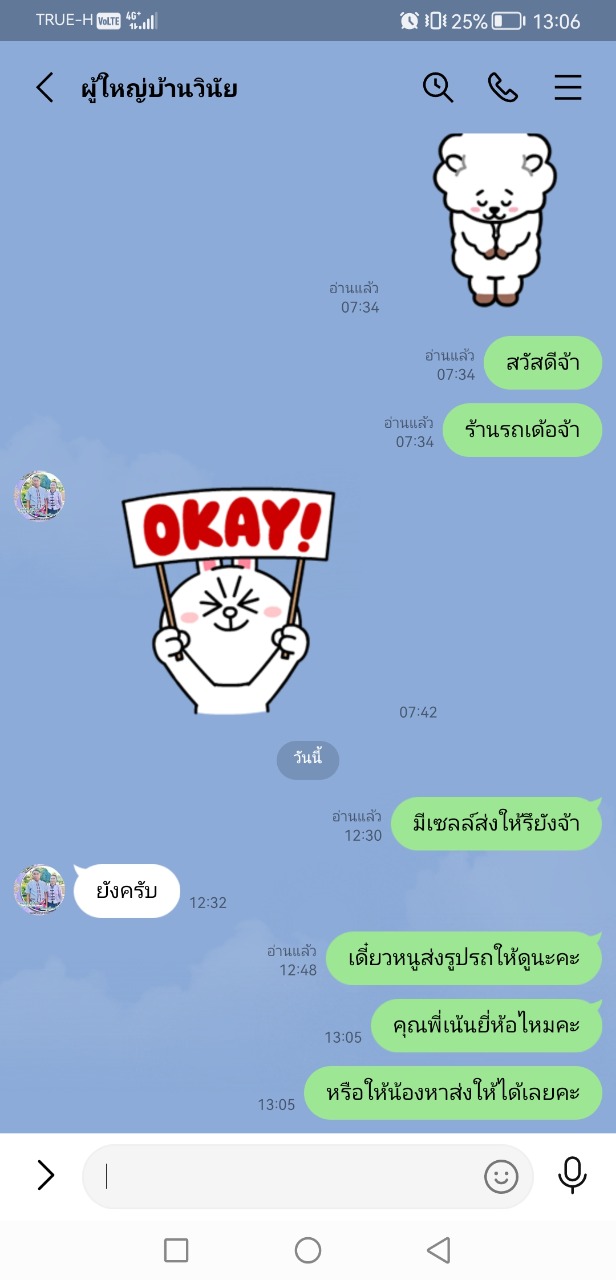Tap the bowing white bear sticker

(x=493, y=219)
